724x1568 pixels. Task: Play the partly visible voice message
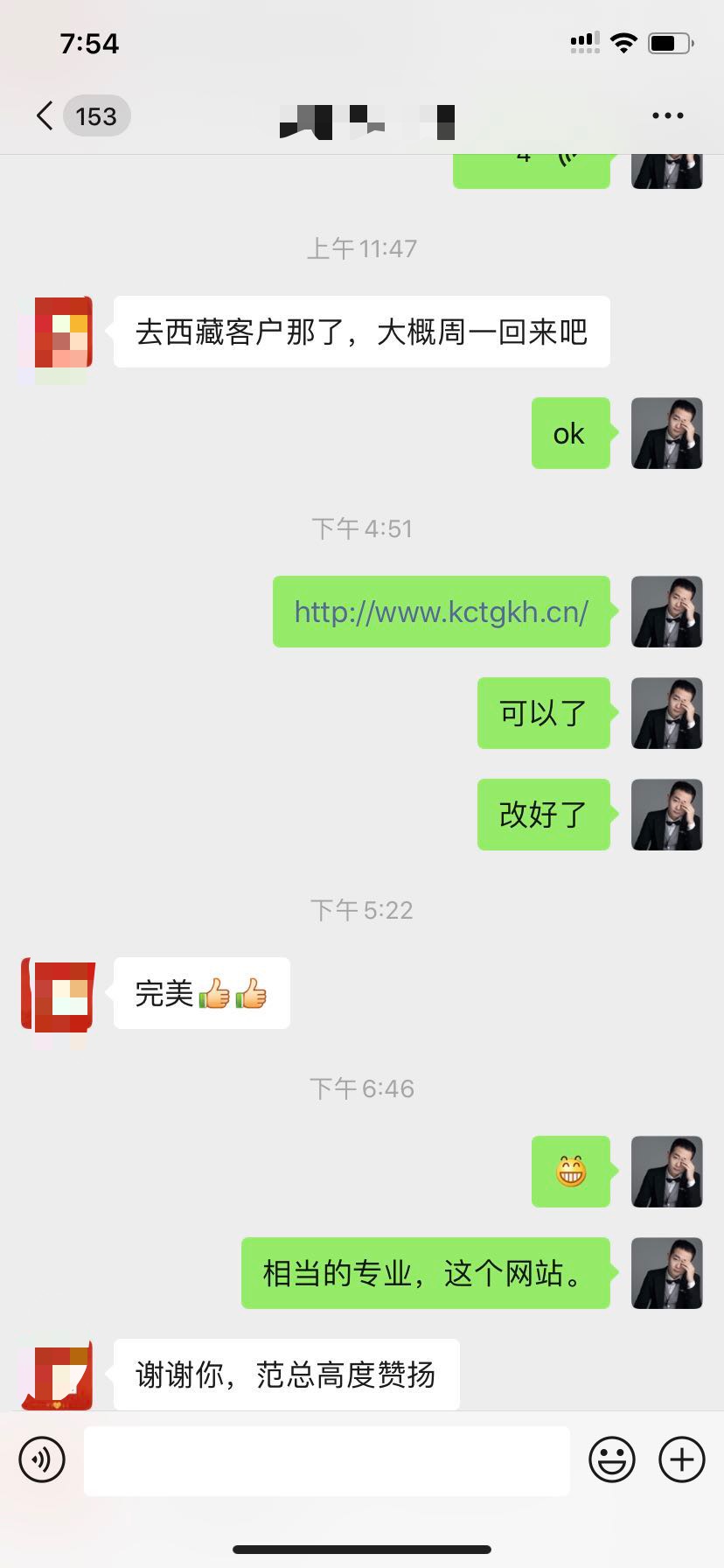tap(531, 168)
